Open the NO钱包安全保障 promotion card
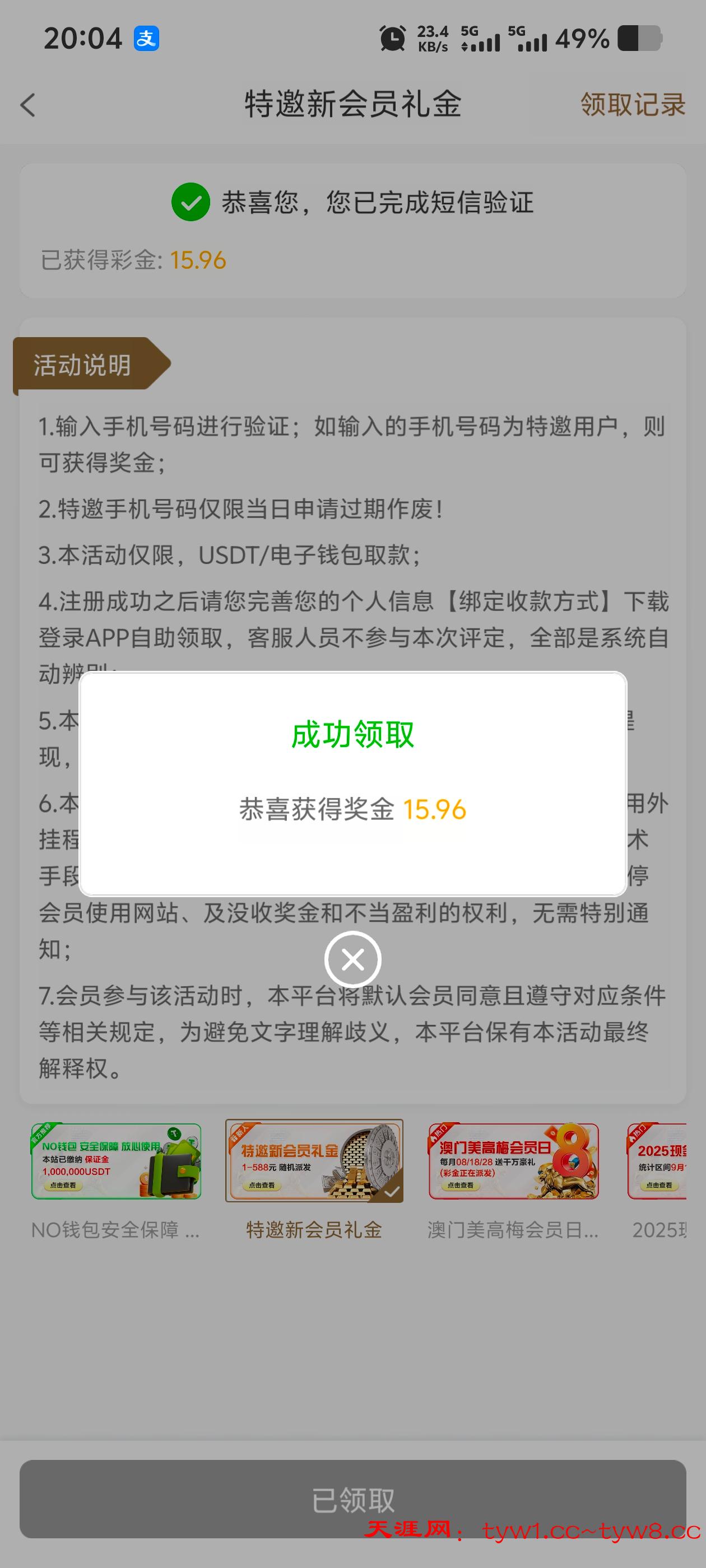This screenshot has width=706, height=1568. coord(116,1161)
